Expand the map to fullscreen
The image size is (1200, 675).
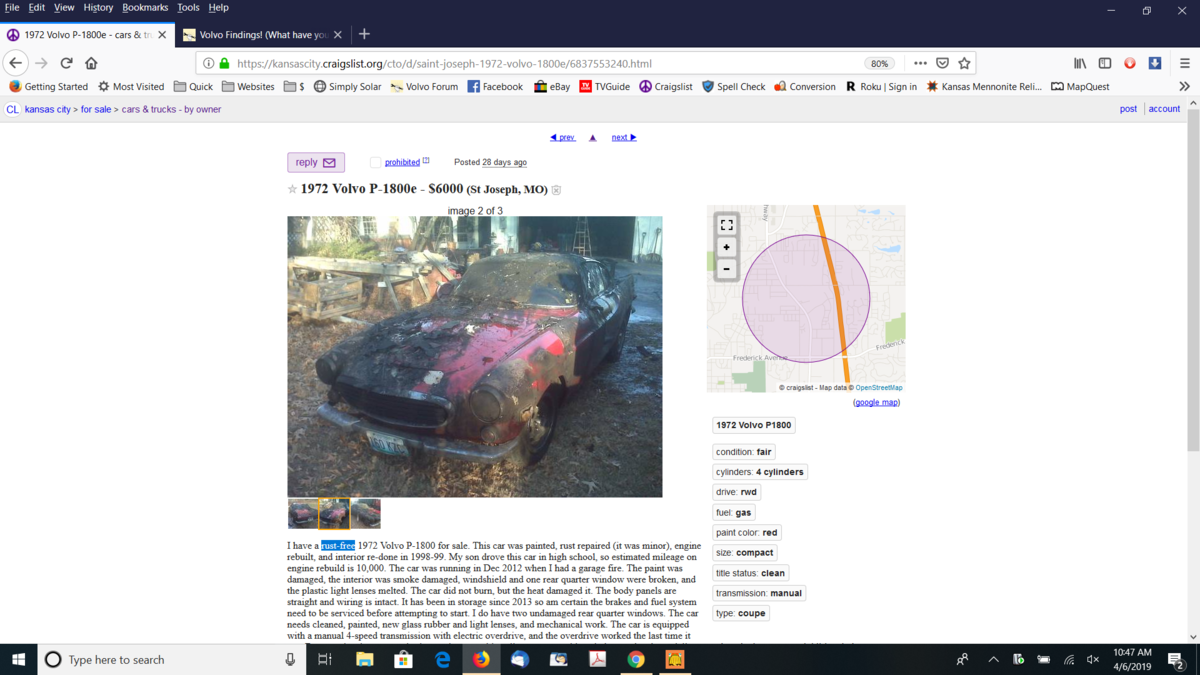click(x=727, y=225)
